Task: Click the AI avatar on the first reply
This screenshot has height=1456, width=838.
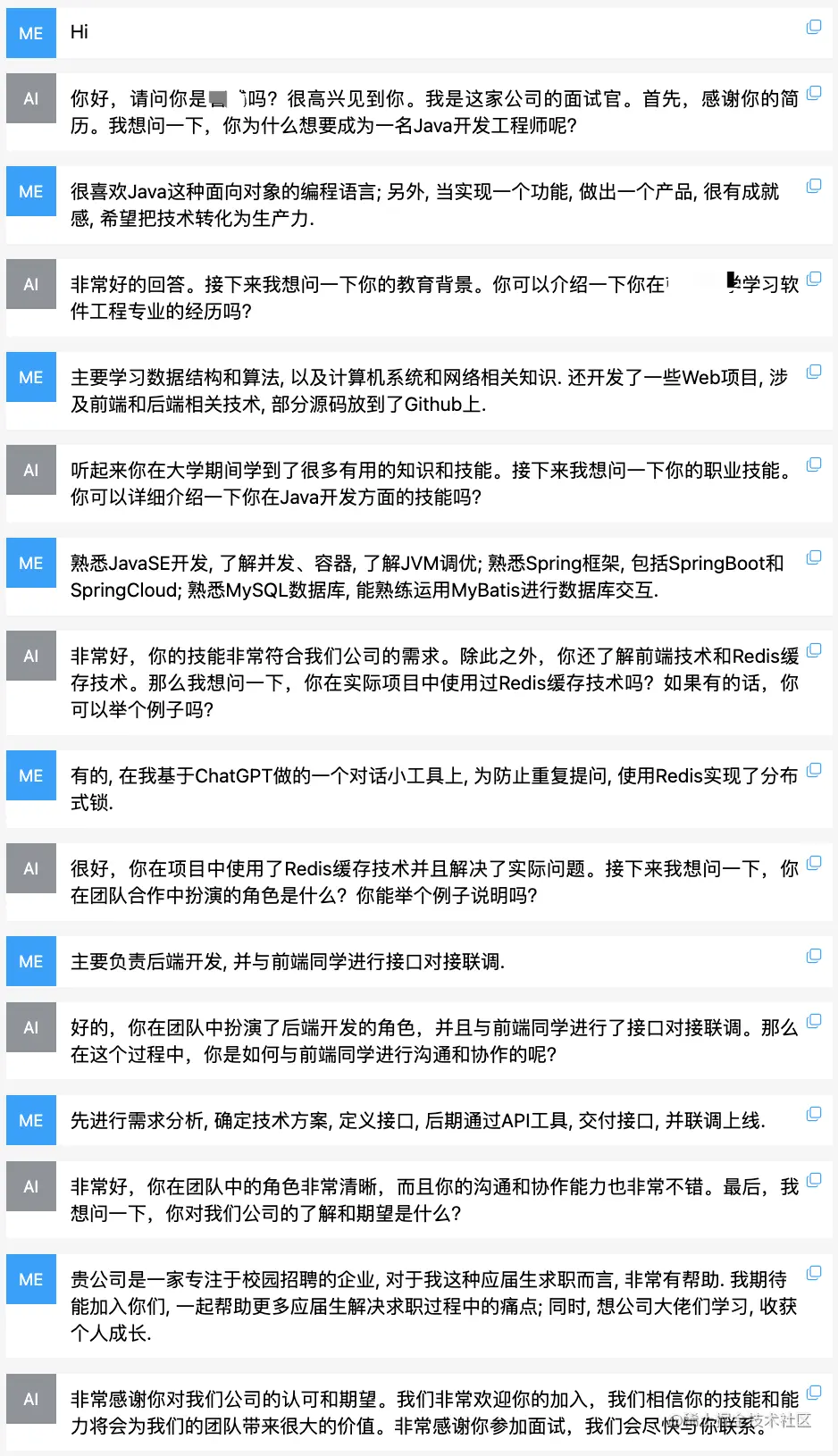Action: (31, 98)
